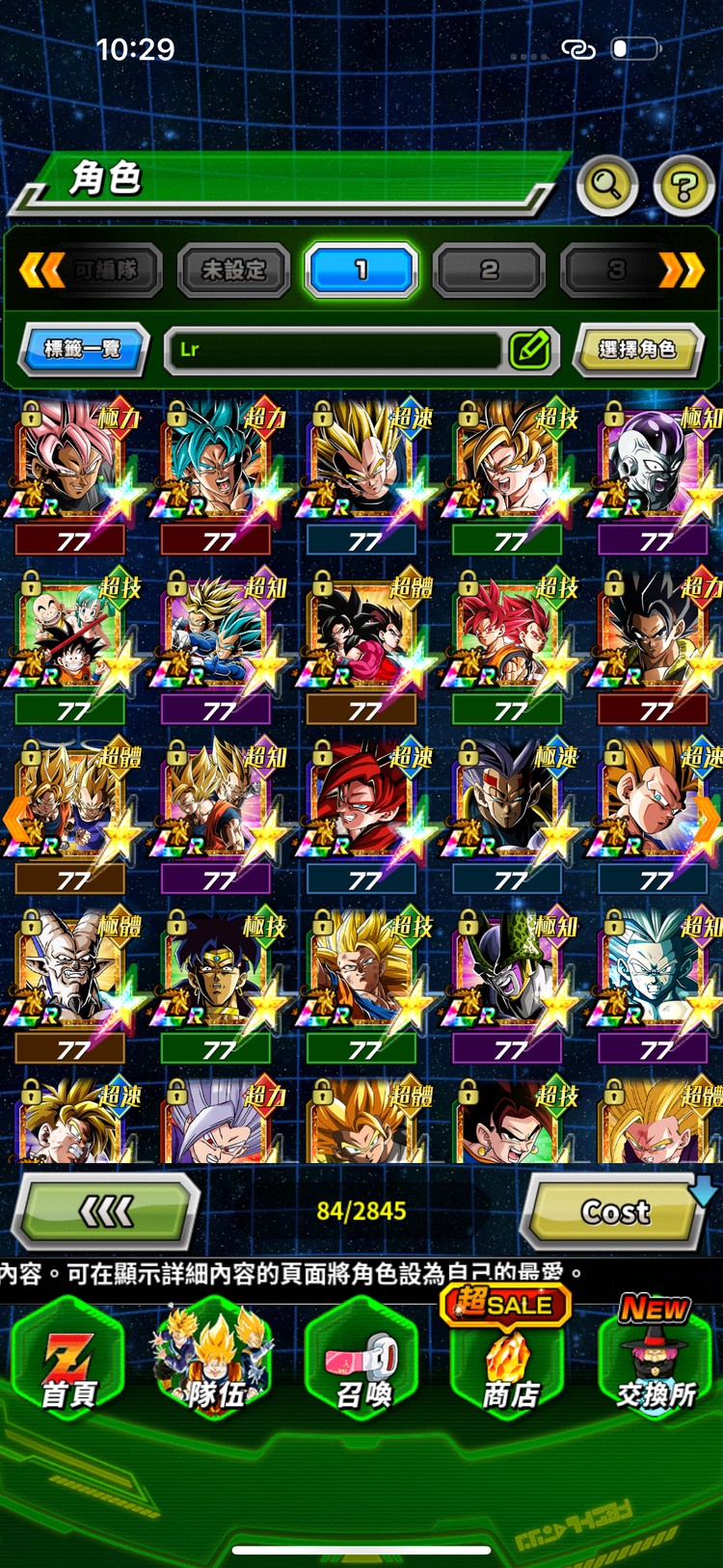Image resolution: width=723 pixels, height=1568 pixels.
Task: Change sort order via Cost button
Action: [x=615, y=1211]
